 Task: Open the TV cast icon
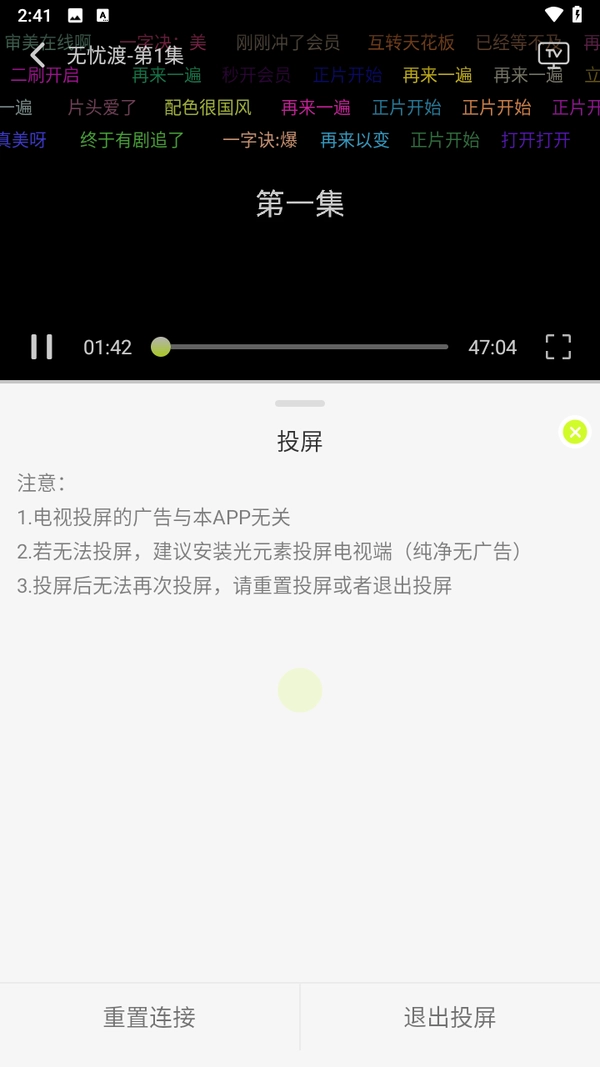coord(553,54)
